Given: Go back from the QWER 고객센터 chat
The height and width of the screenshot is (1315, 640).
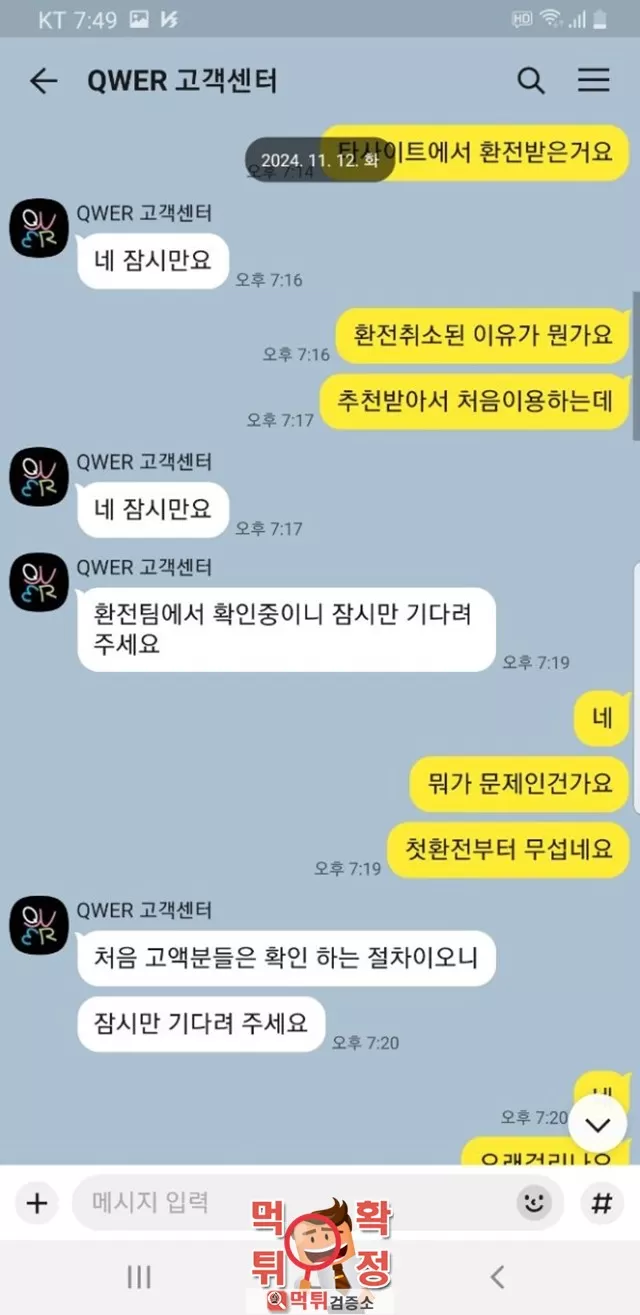Looking at the screenshot, I should (43, 81).
